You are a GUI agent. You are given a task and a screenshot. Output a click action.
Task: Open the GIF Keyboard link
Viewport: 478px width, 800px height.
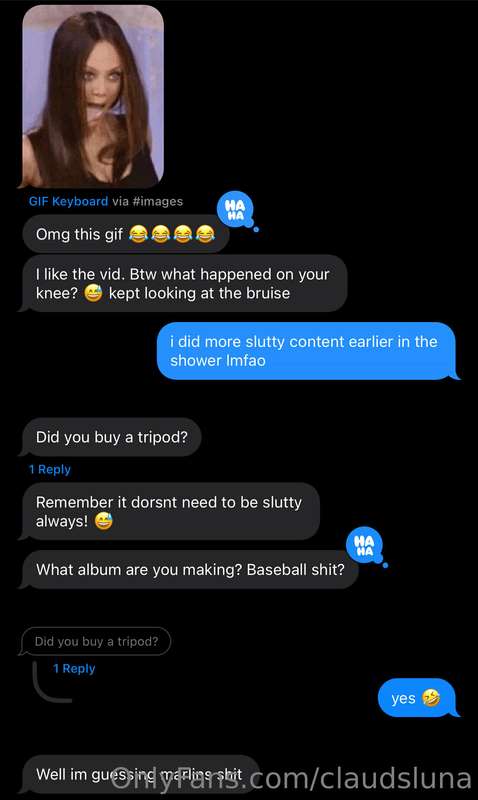tap(68, 202)
